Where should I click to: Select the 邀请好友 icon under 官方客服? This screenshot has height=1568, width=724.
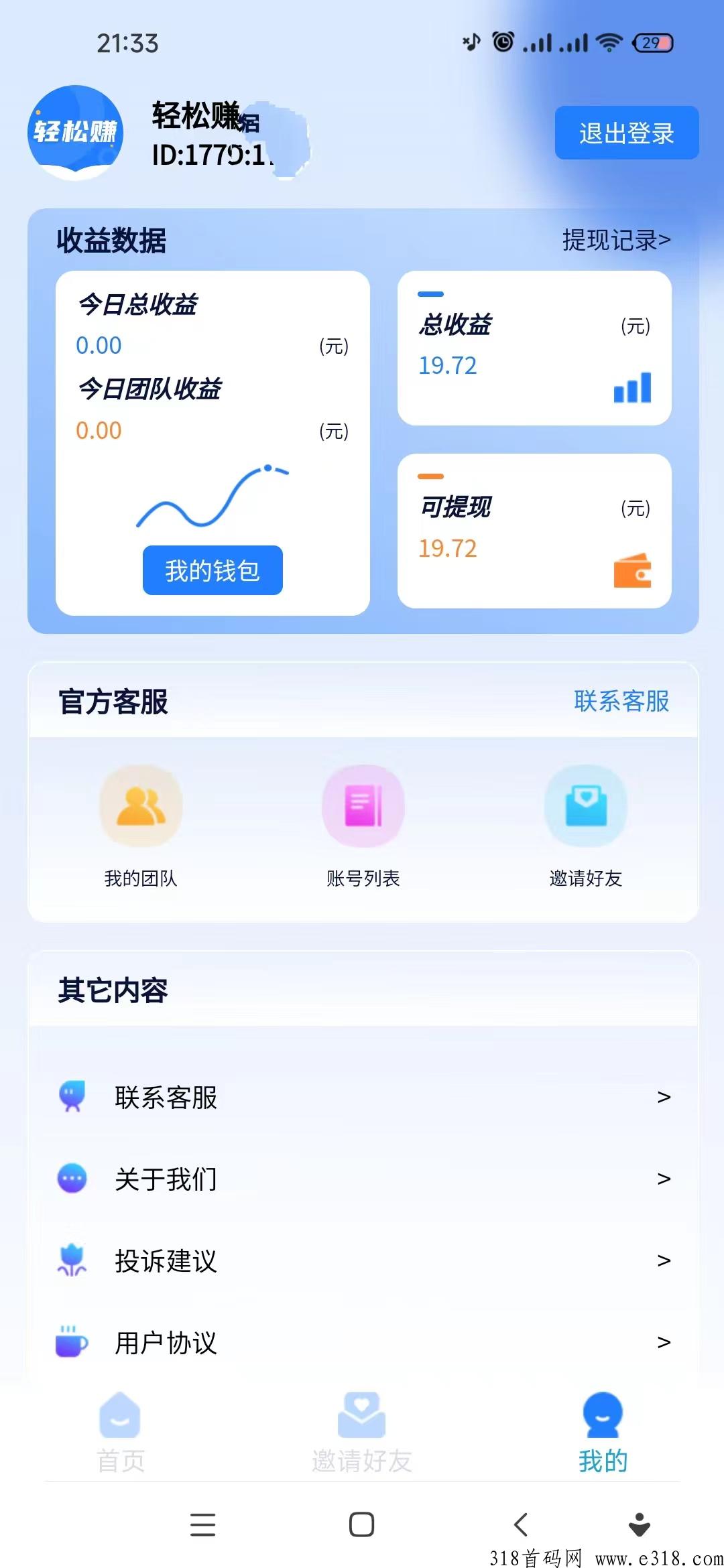click(x=585, y=807)
